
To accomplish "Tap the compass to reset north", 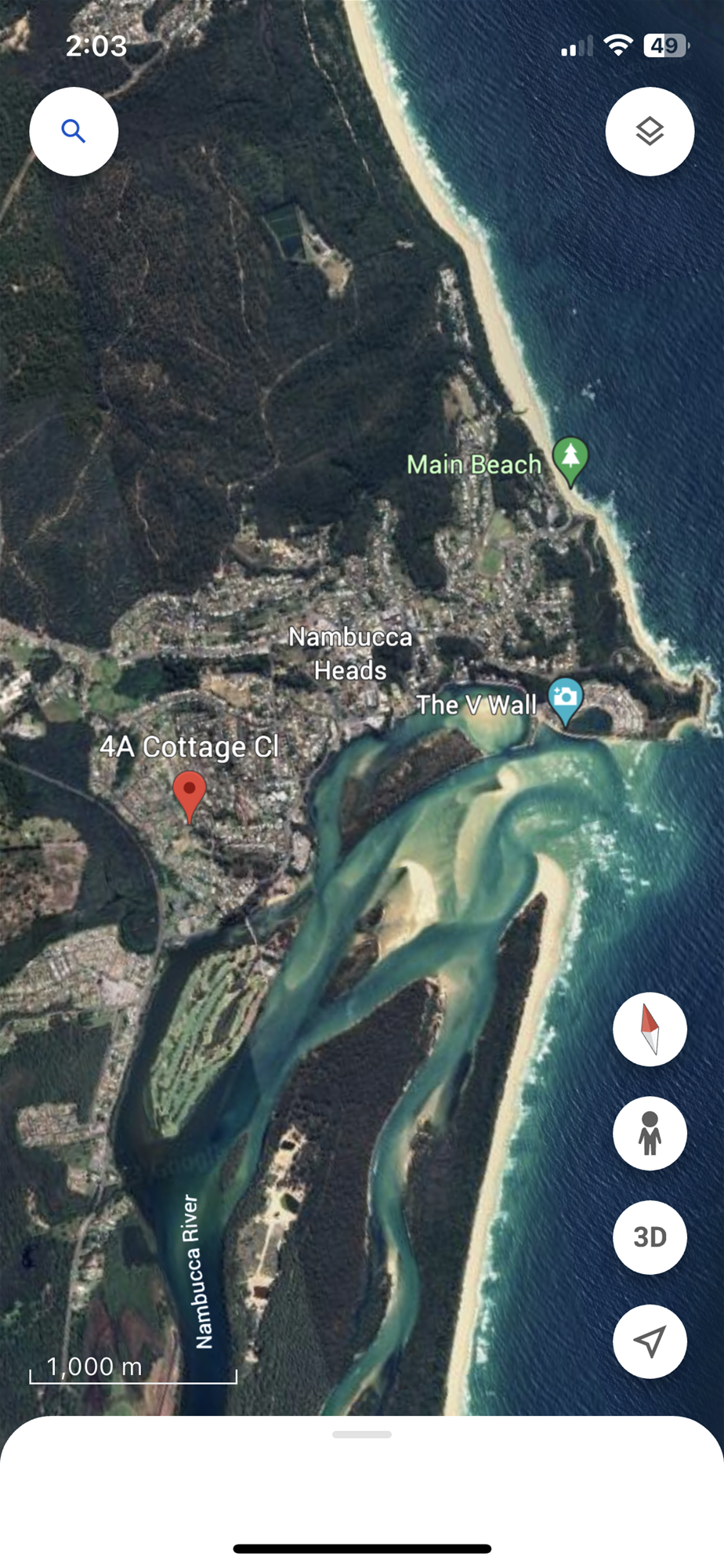I will (x=650, y=1029).
